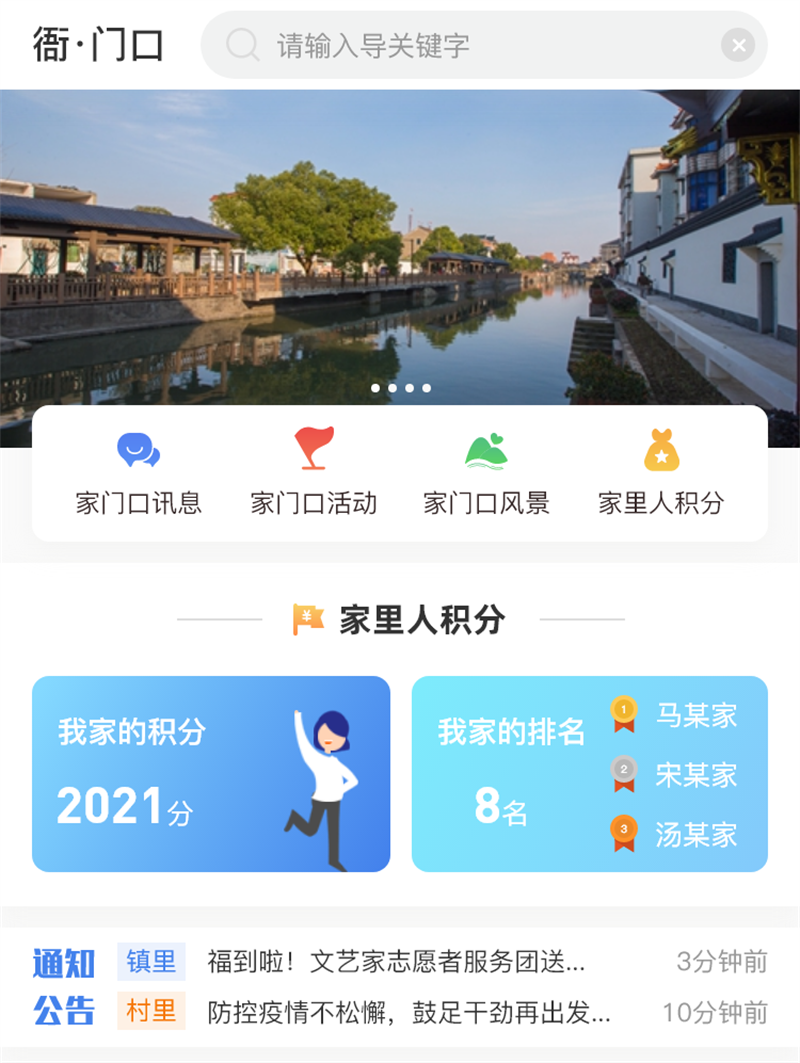Open the 家里人积分 shortcut with money bag
The image size is (800, 1063).
pos(661,474)
